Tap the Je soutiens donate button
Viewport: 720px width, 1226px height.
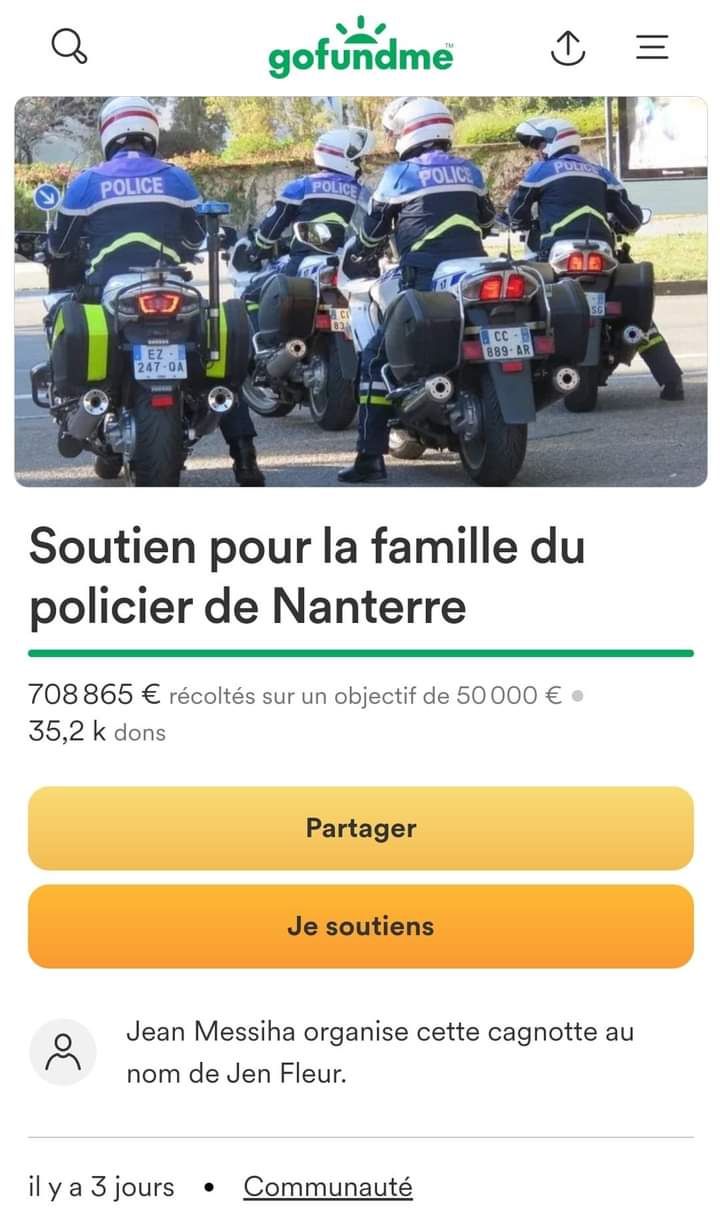(x=360, y=926)
